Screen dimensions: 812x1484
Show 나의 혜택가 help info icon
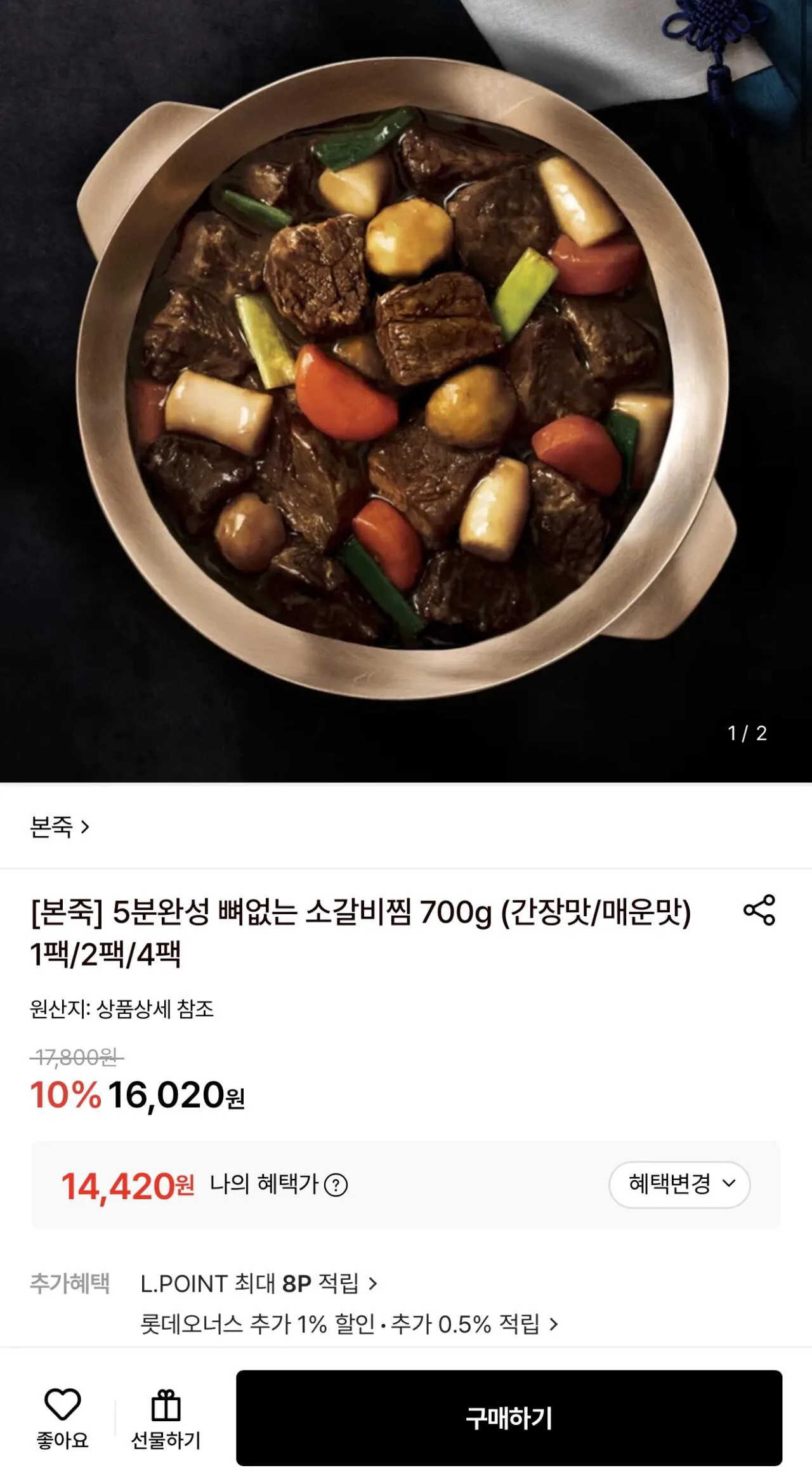336,1185
